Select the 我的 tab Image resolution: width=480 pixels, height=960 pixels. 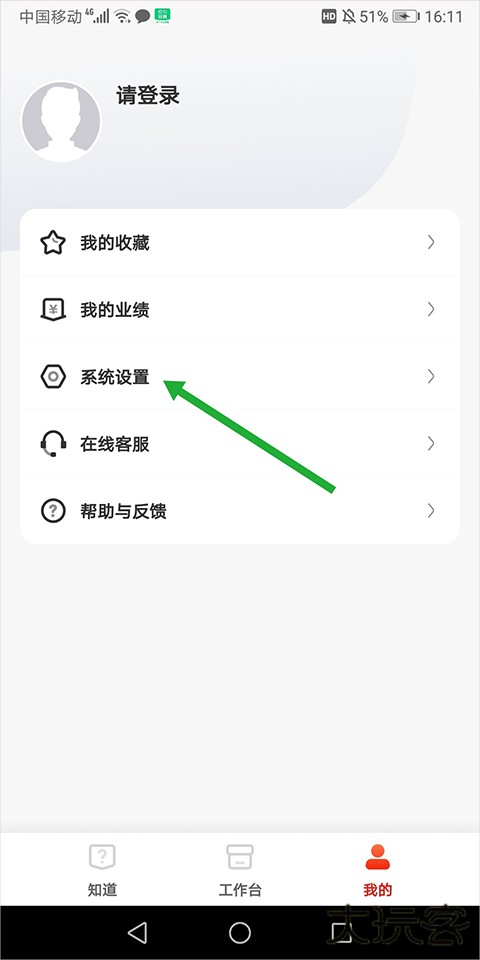click(378, 869)
